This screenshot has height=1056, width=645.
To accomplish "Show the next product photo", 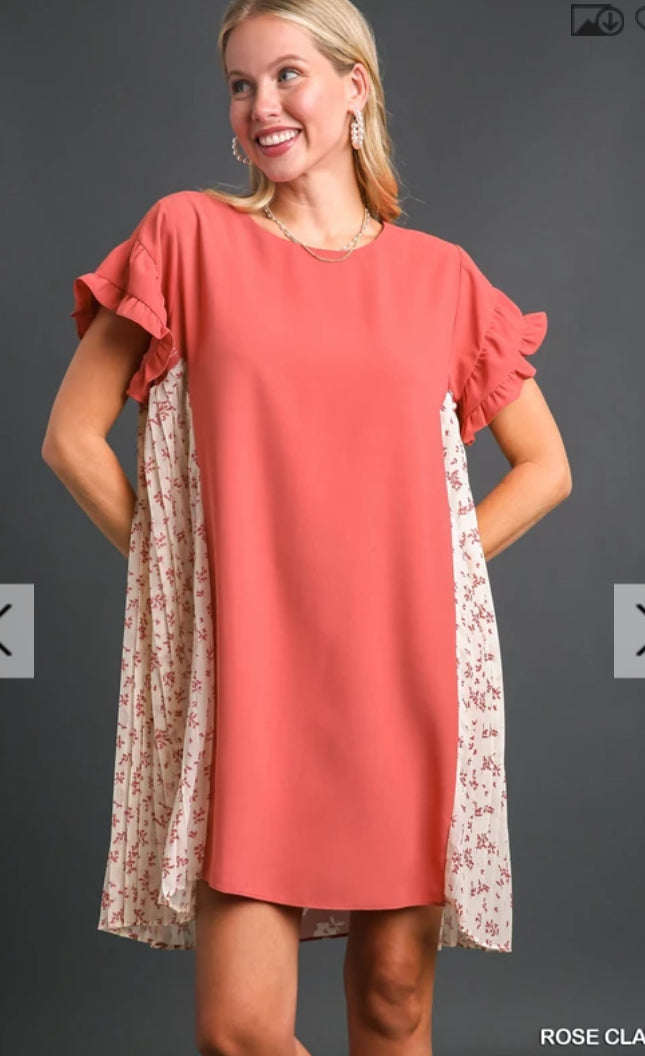I will (631, 631).
